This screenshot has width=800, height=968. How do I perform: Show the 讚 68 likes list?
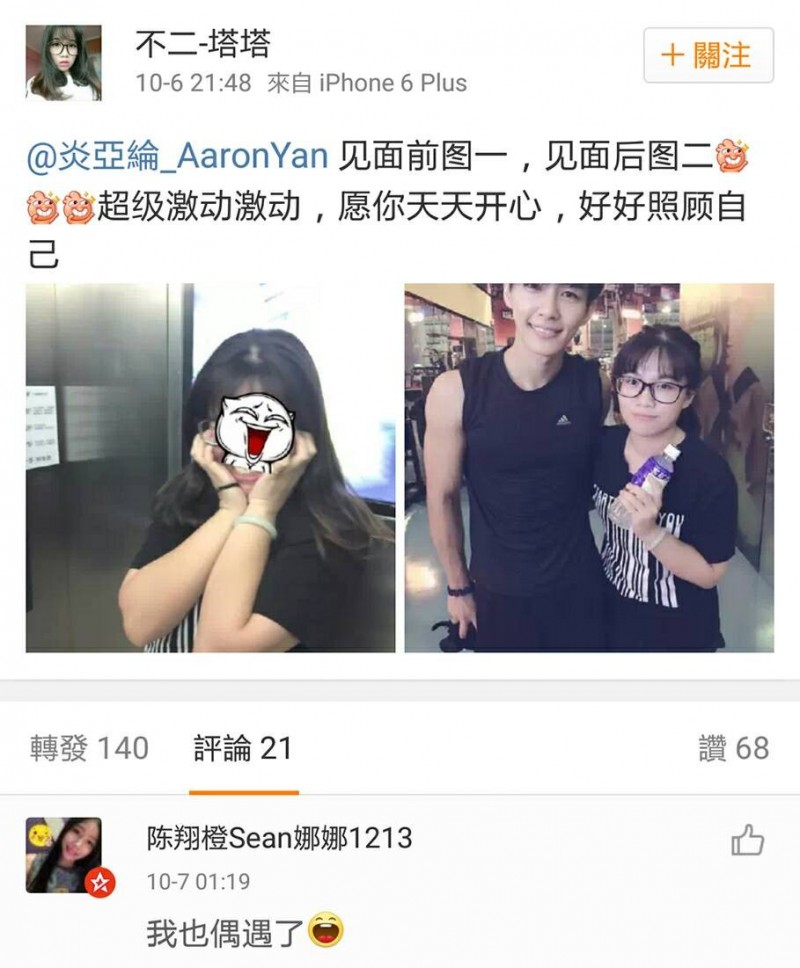coord(733,748)
